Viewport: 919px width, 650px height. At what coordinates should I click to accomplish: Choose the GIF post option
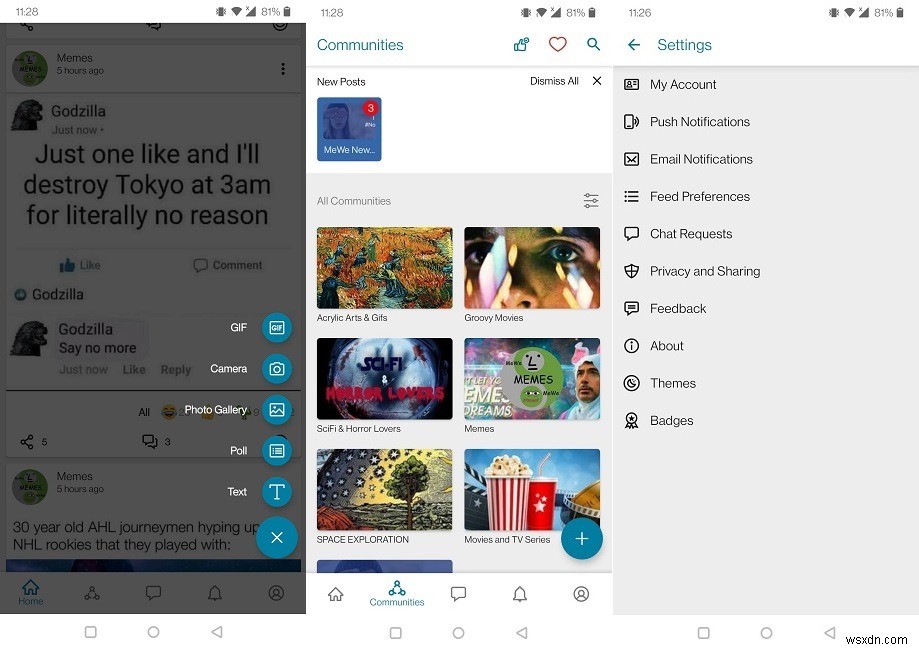coord(277,327)
